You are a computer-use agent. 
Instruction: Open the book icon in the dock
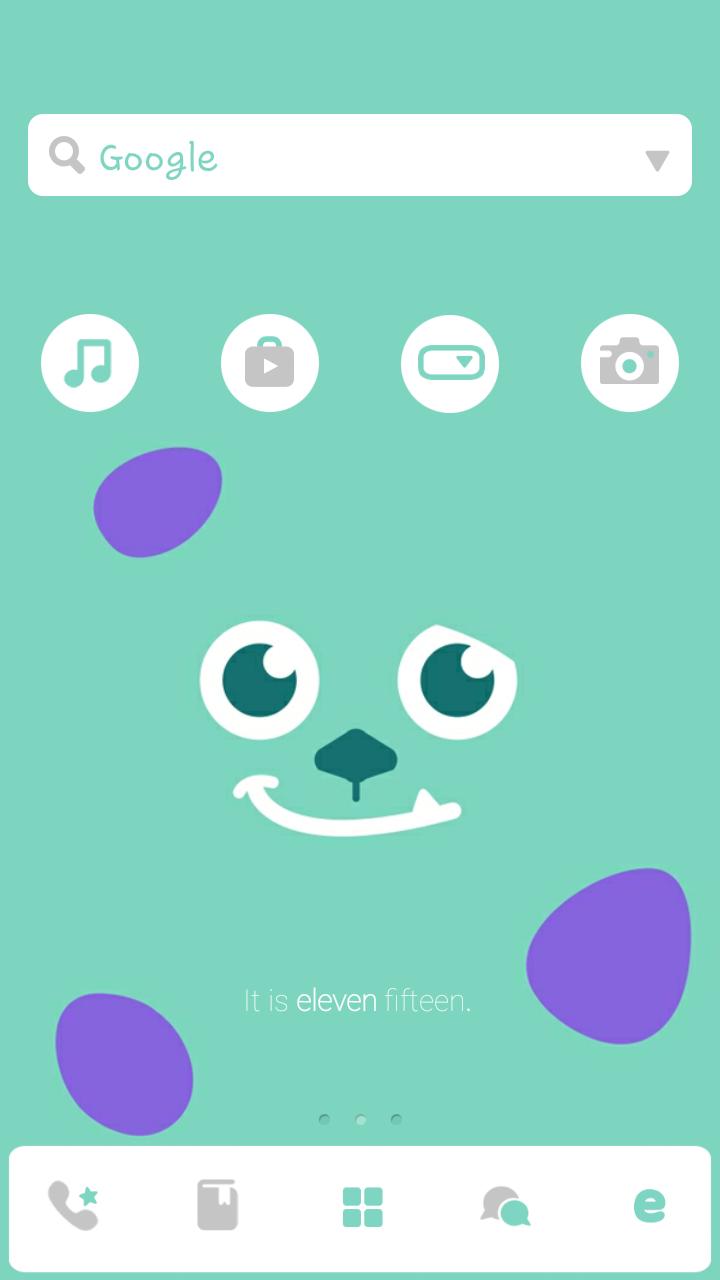pyautogui.click(x=218, y=1205)
